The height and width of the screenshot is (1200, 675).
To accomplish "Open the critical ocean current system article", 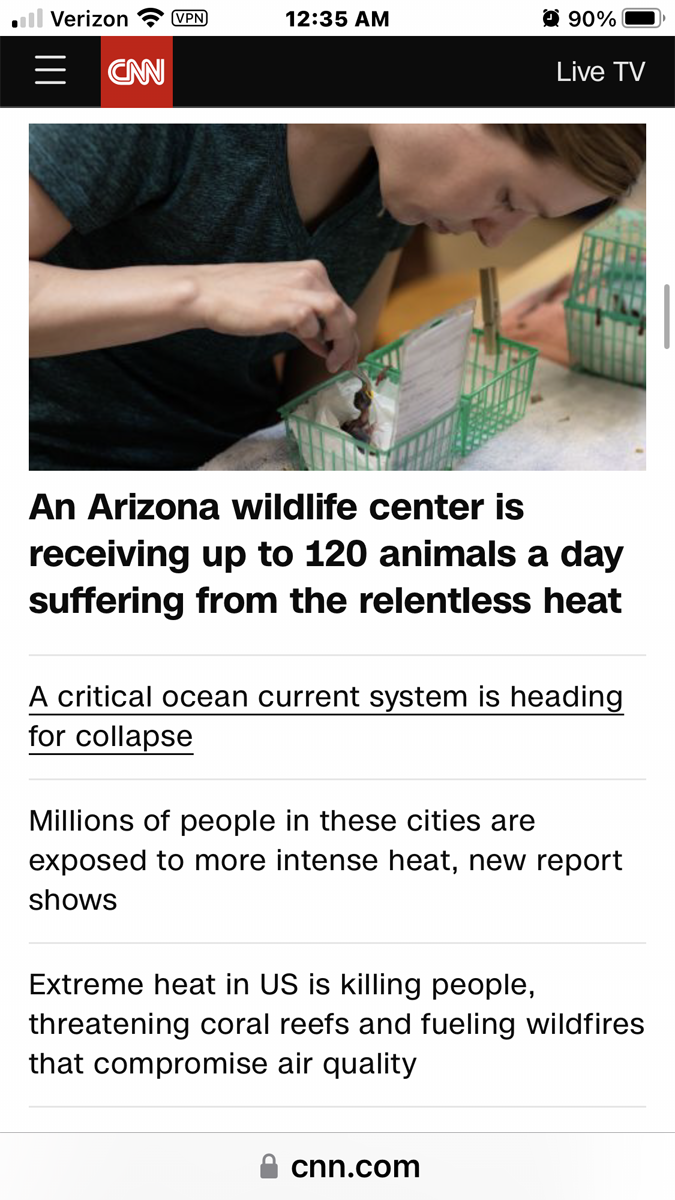I will [326, 716].
